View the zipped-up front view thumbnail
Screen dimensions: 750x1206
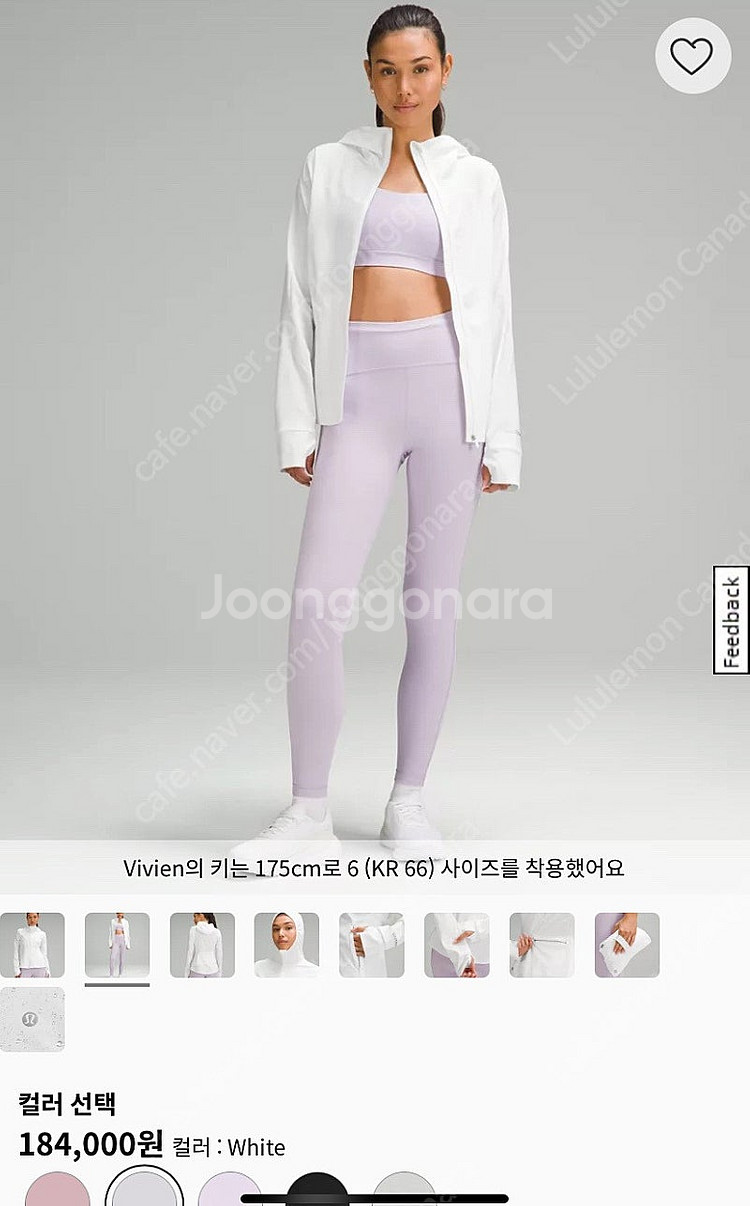click(x=32, y=945)
